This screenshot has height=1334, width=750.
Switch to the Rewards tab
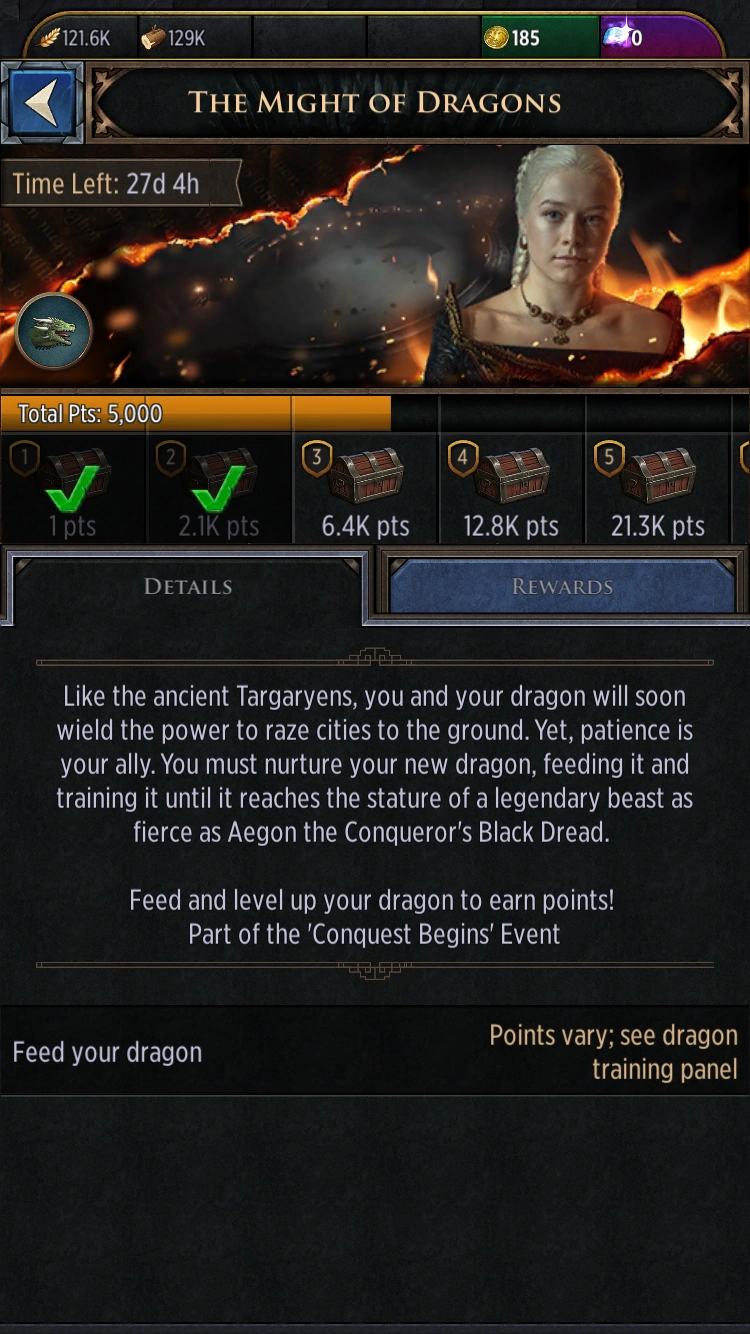point(562,586)
